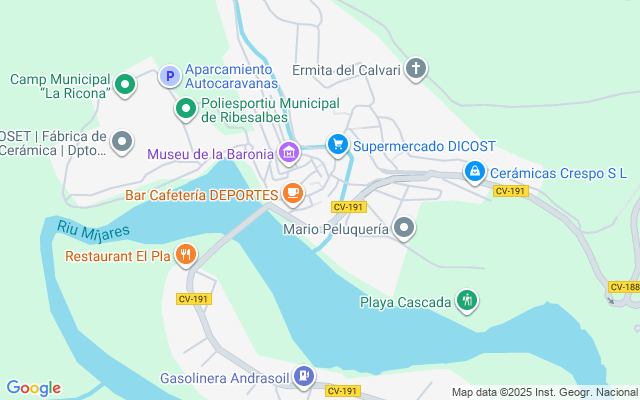Image resolution: width=640 pixels, height=400 pixels.
Task: Open the Cerámicas Crespo S L marker
Action: (475, 171)
